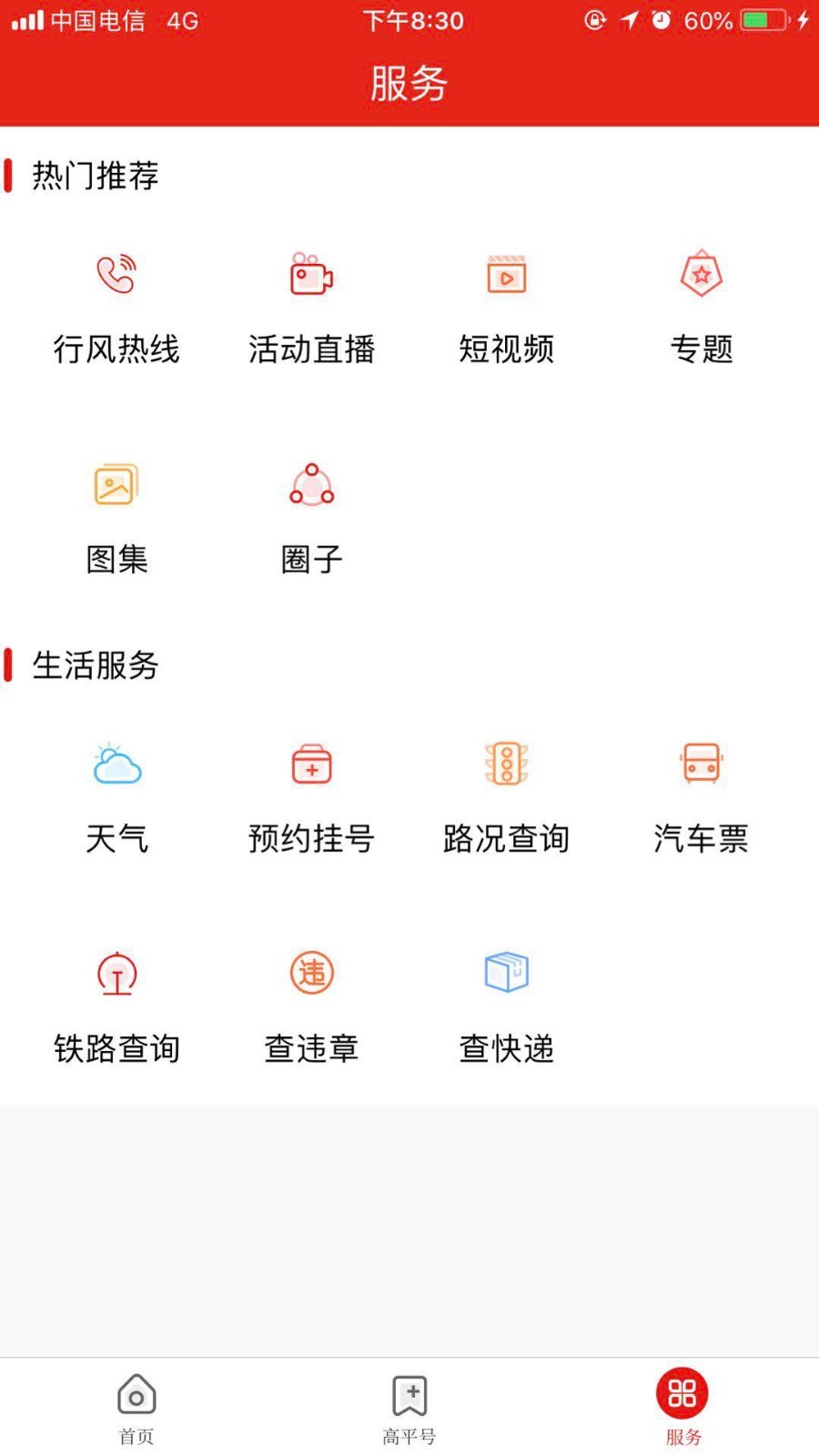Viewport: 819px width, 1456px height.
Task: Check the 天气 weather service
Action: [x=116, y=797]
